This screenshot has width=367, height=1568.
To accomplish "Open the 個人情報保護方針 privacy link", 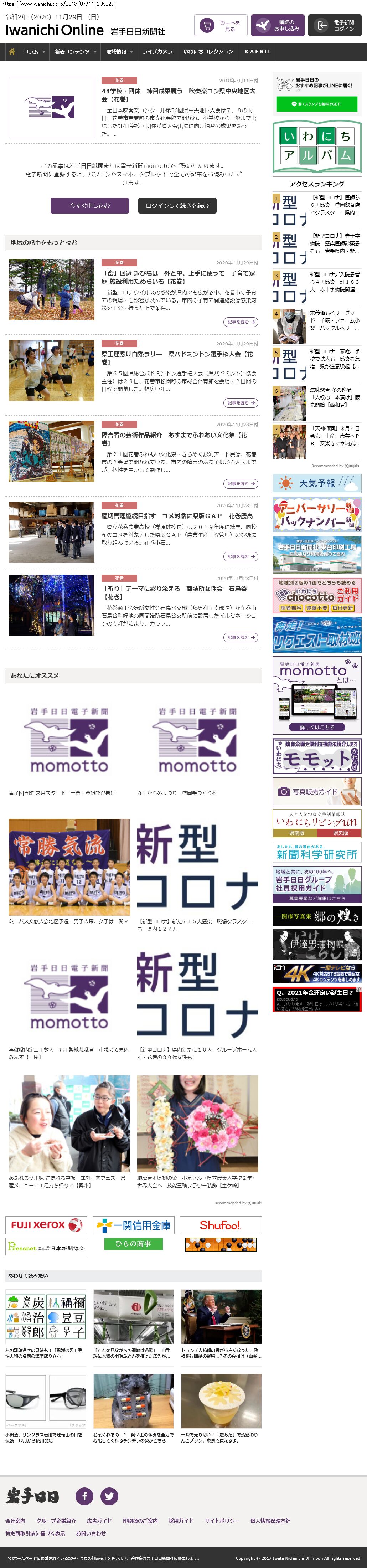I will (x=270, y=1521).
